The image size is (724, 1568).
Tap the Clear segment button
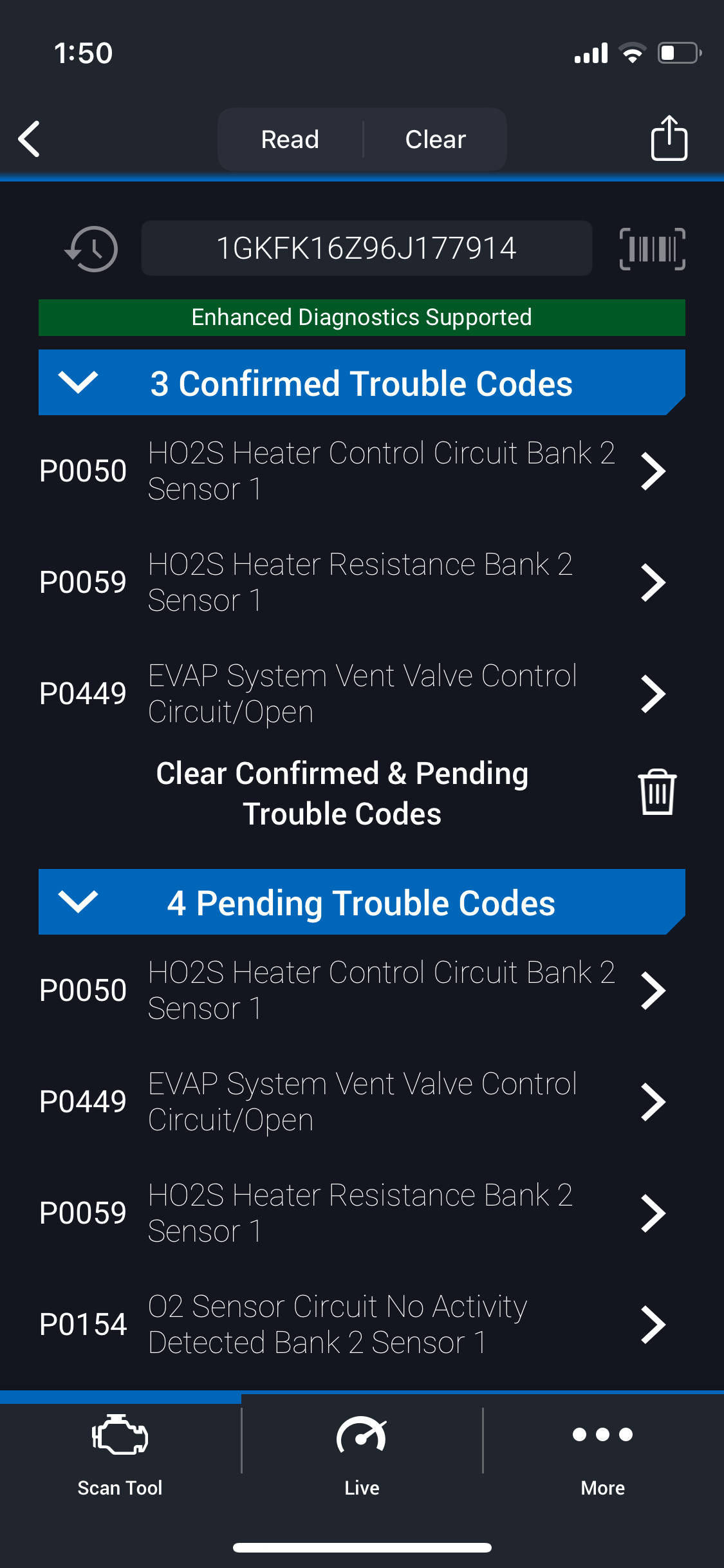coord(435,140)
